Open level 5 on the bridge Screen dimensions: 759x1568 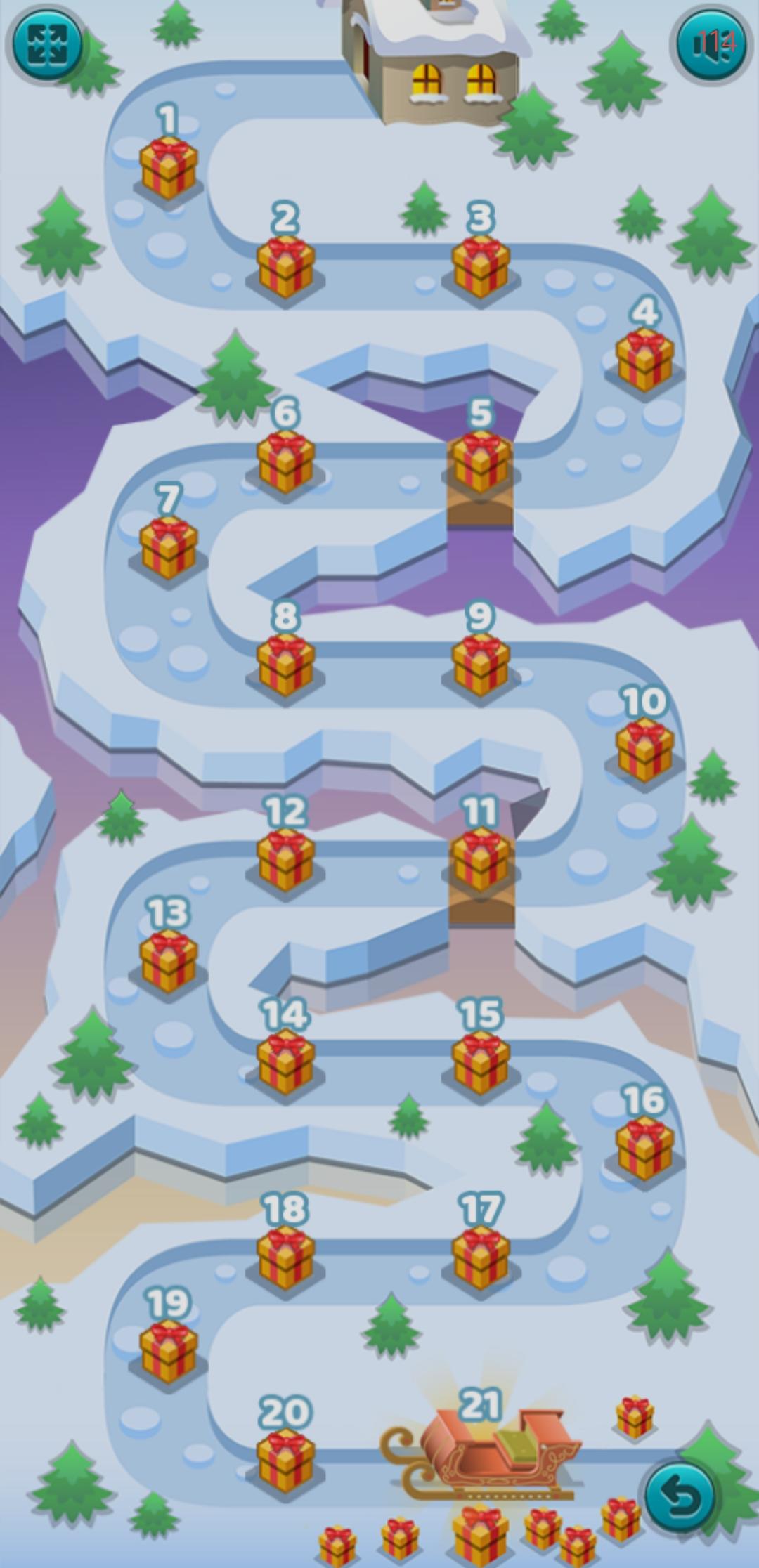pyautogui.click(x=481, y=461)
